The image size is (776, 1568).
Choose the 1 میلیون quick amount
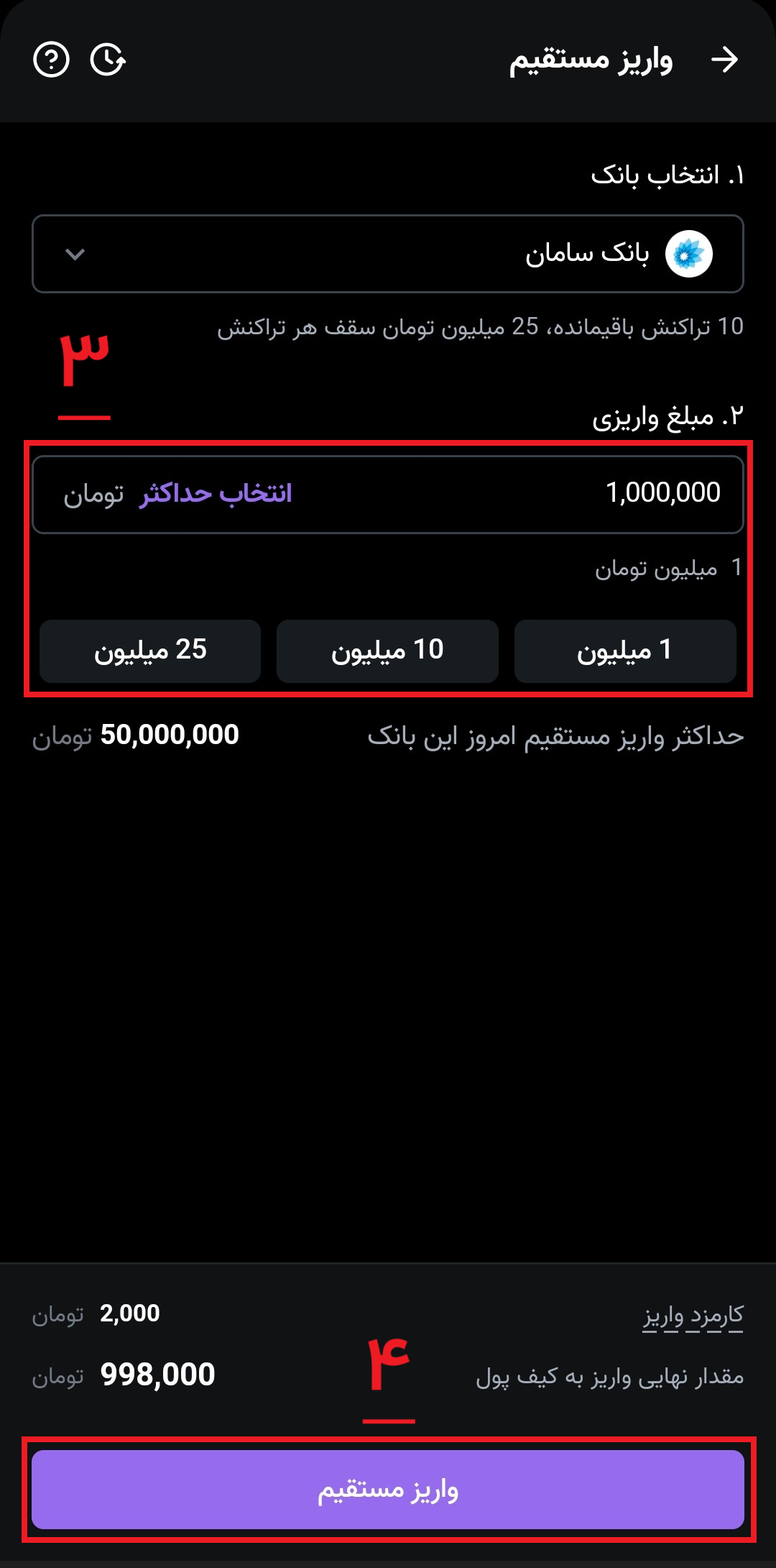[x=624, y=651]
